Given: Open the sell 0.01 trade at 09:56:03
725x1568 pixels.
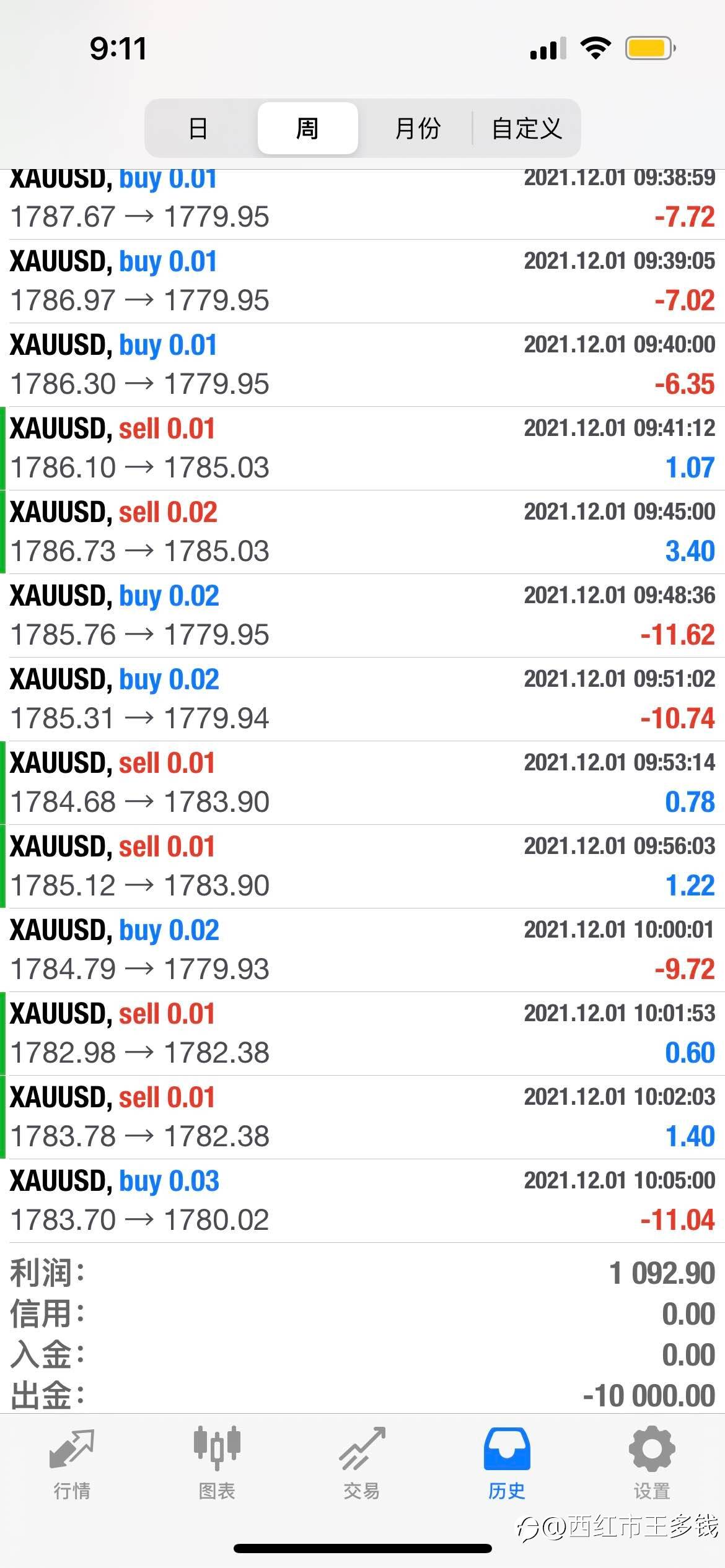Looking at the screenshot, I should (362, 866).
